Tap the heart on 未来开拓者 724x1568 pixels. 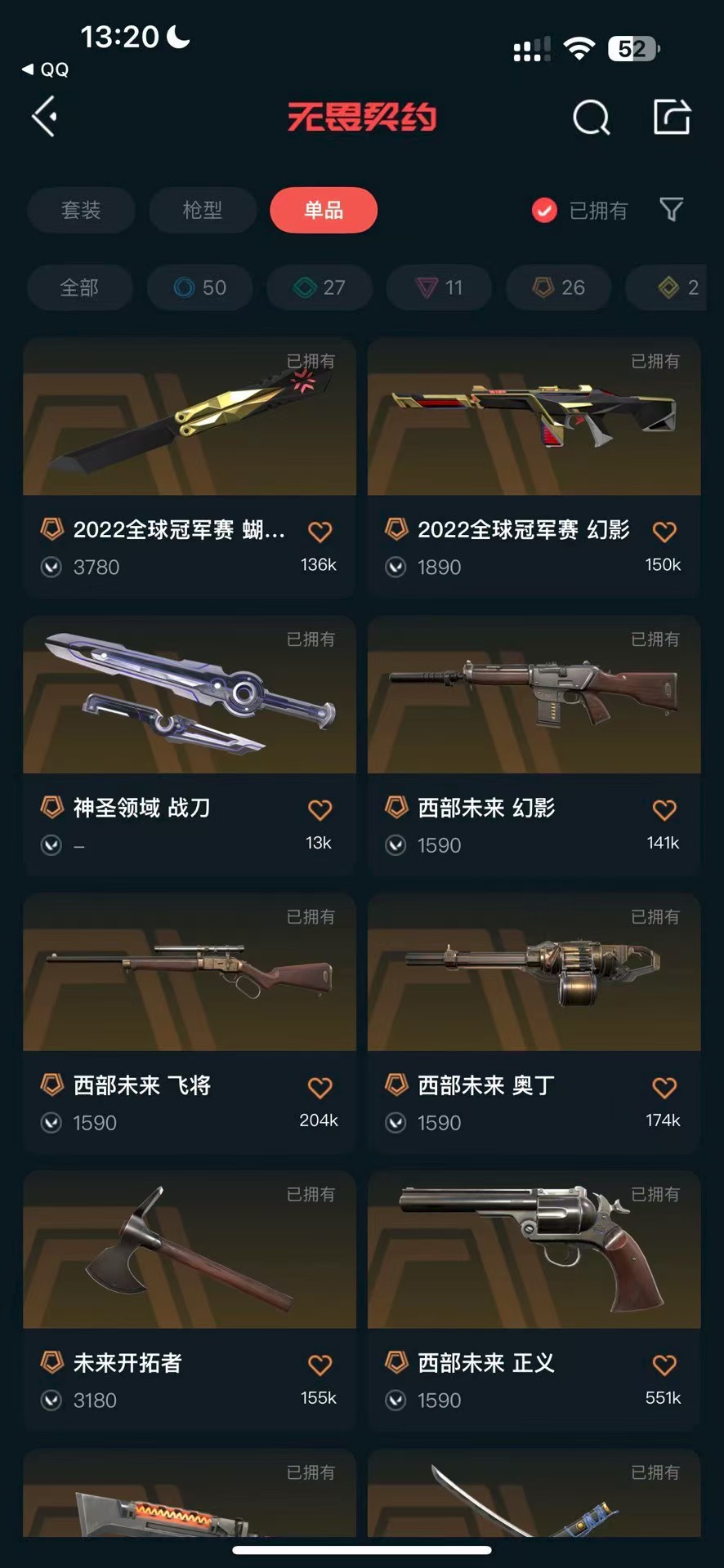(x=320, y=1365)
